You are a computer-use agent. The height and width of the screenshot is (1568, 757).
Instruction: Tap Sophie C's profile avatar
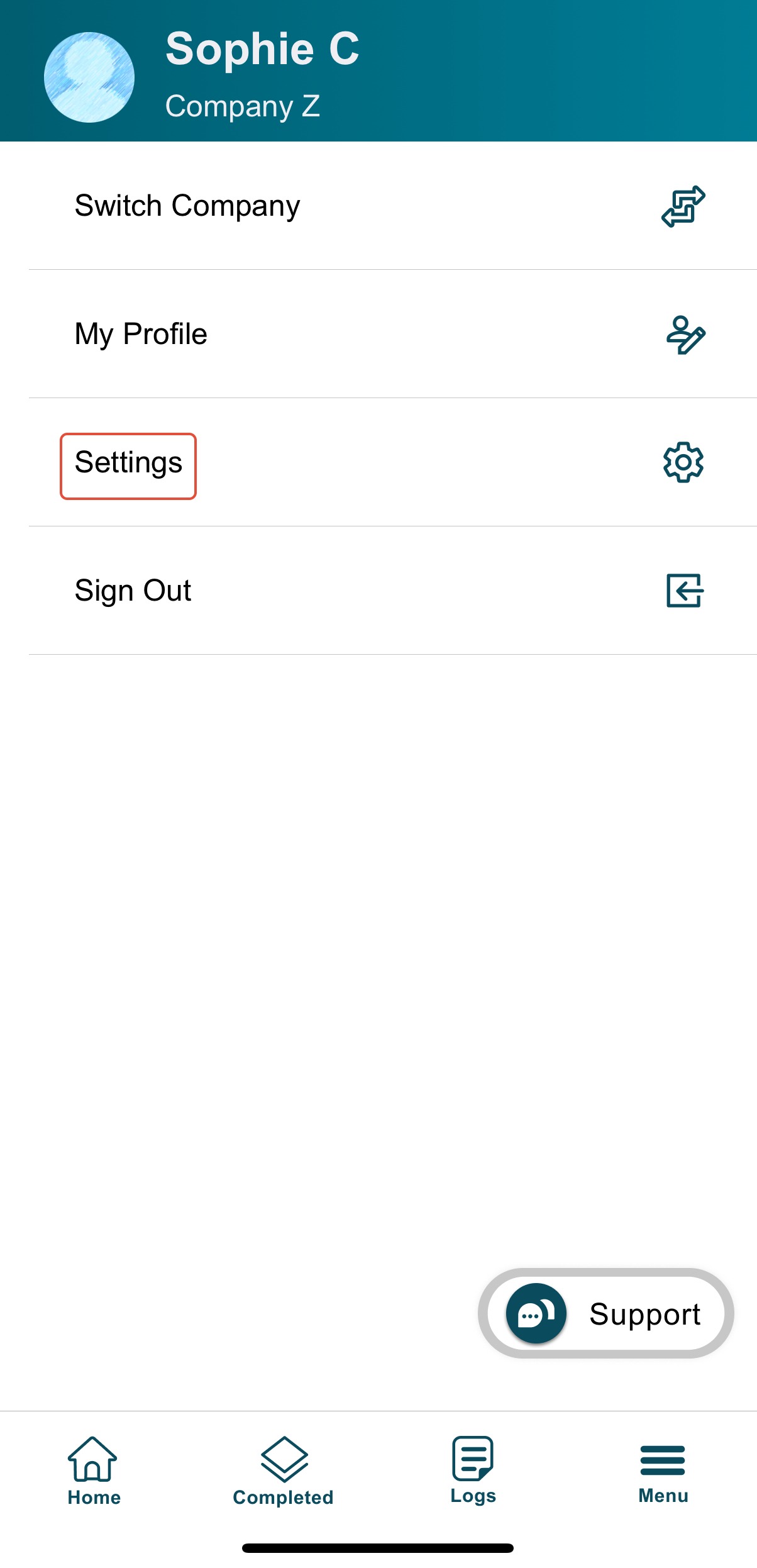coord(89,77)
